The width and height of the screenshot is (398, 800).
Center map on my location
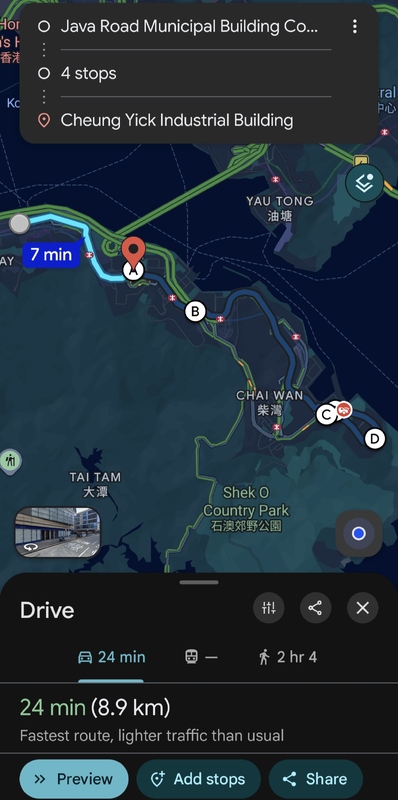[x=359, y=534]
